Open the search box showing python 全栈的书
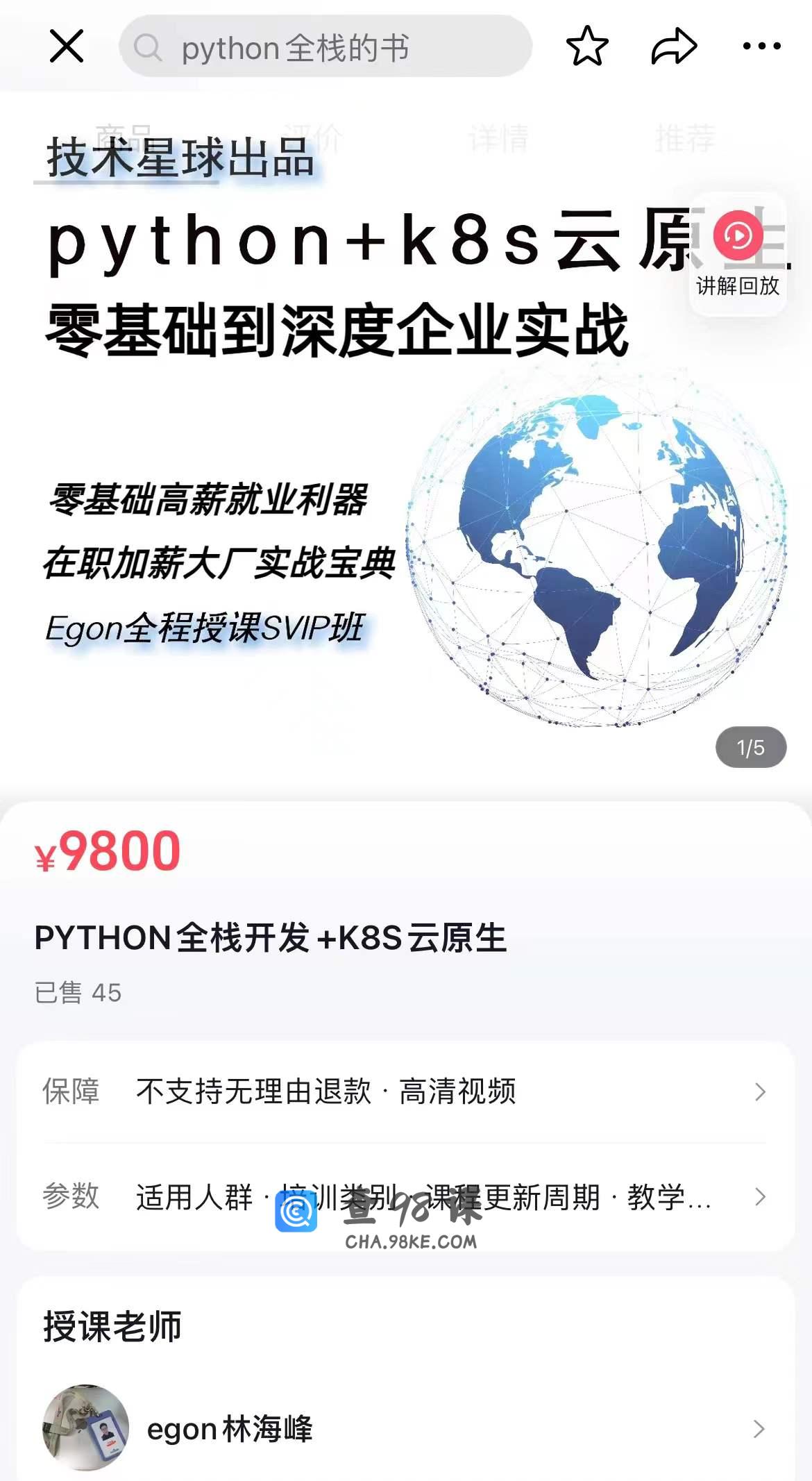The height and width of the screenshot is (1481, 812). tap(325, 47)
